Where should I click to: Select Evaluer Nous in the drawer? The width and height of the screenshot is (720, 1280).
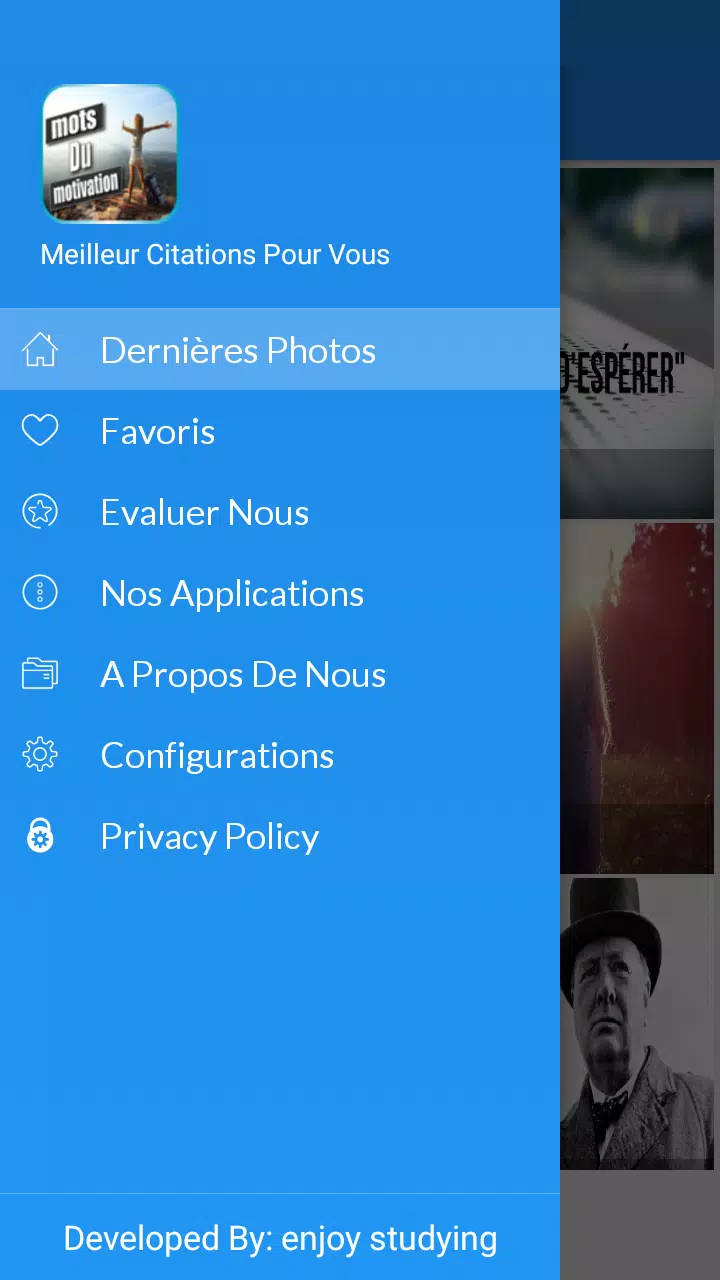pyautogui.click(x=204, y=511)
